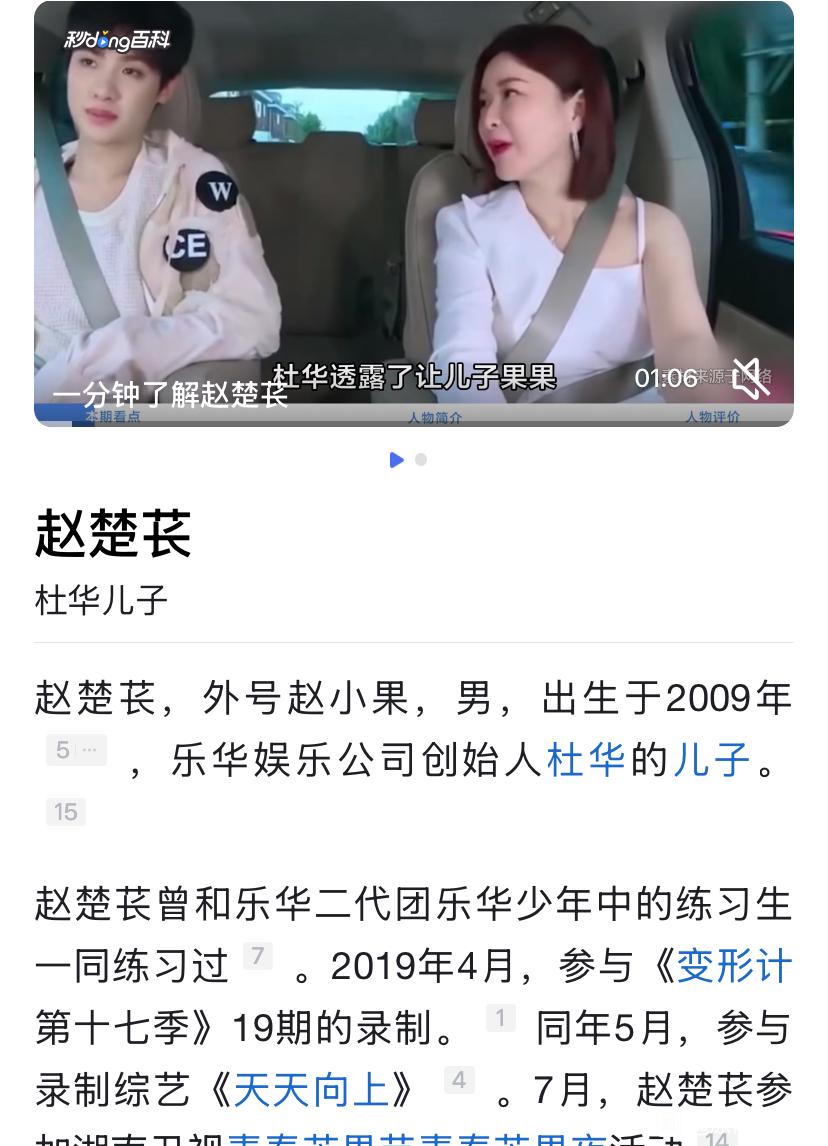This screenshot has height=1146, width=828.
Task: Jump to the 本期看点 video chapter
Action: [x=112, y=417]
